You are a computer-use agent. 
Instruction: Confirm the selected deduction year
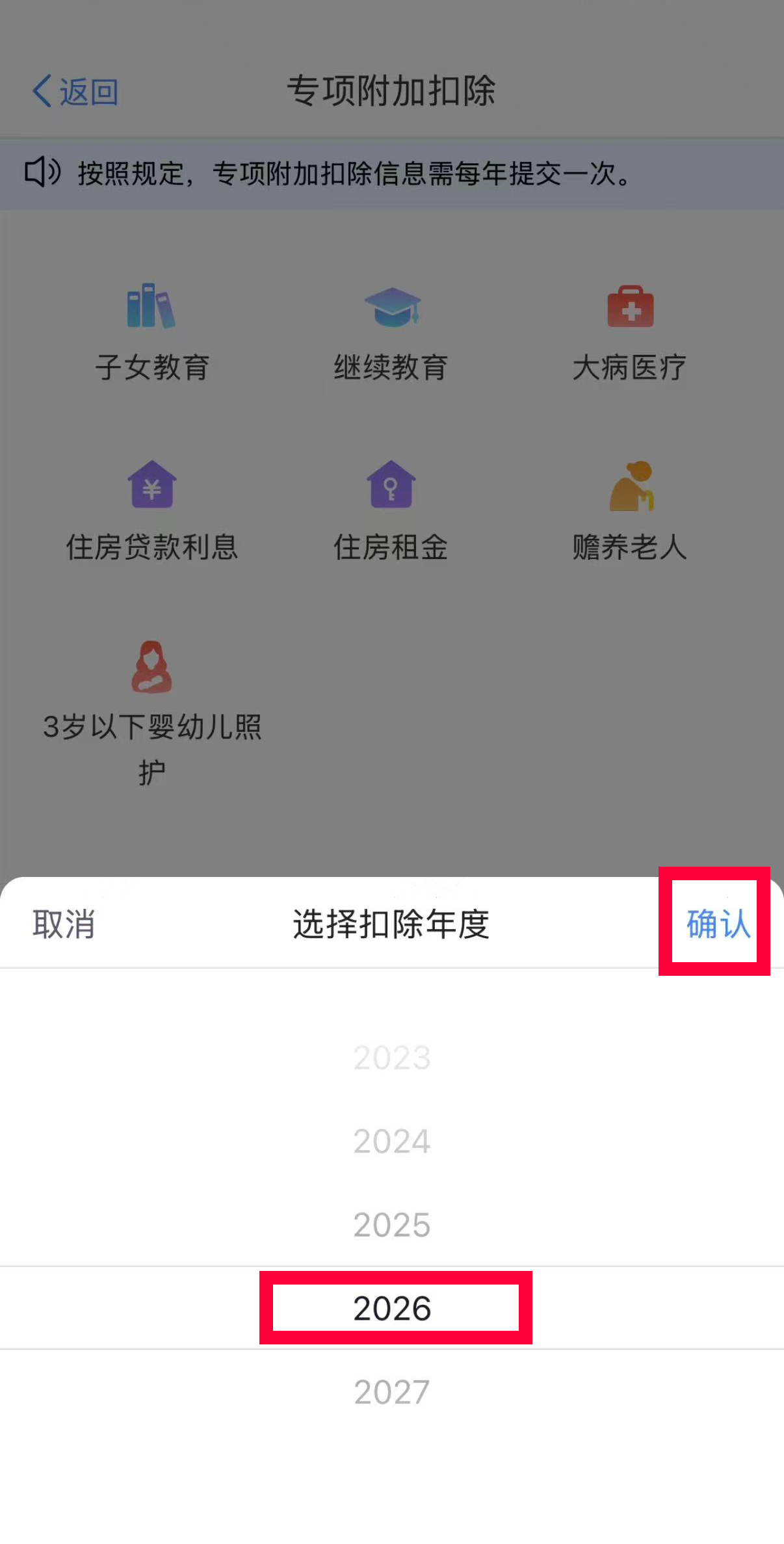point(718,923)
